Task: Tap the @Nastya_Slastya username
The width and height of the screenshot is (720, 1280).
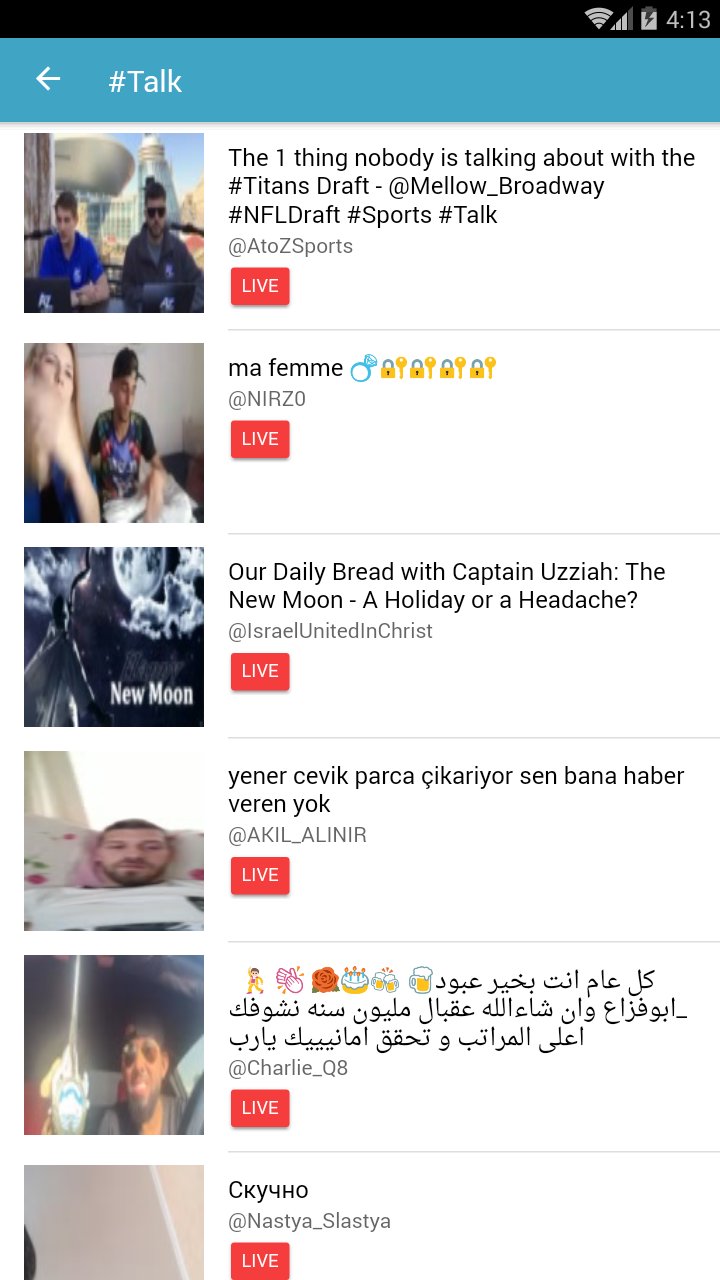Action: (309, 1220)
